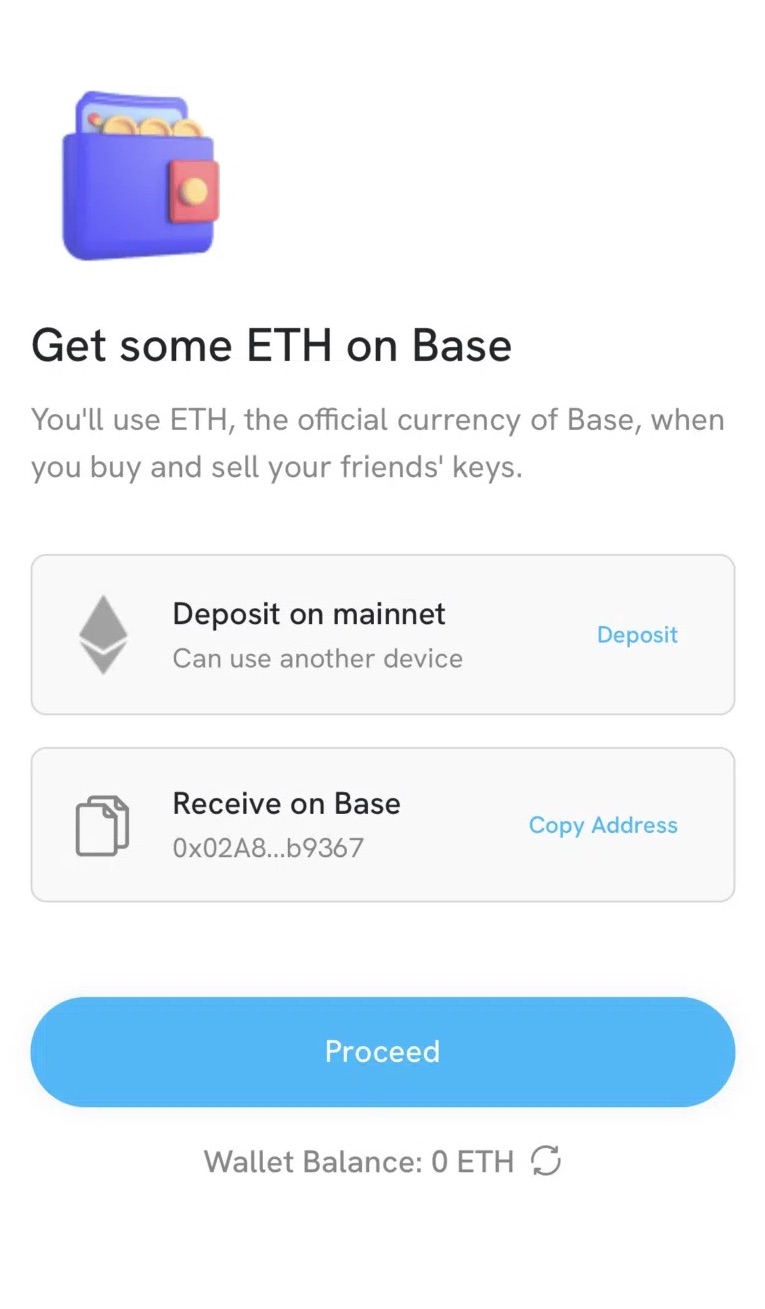
Task: Tap the Proceed button
Action: pyautogui.click(x=382, y=1051)
